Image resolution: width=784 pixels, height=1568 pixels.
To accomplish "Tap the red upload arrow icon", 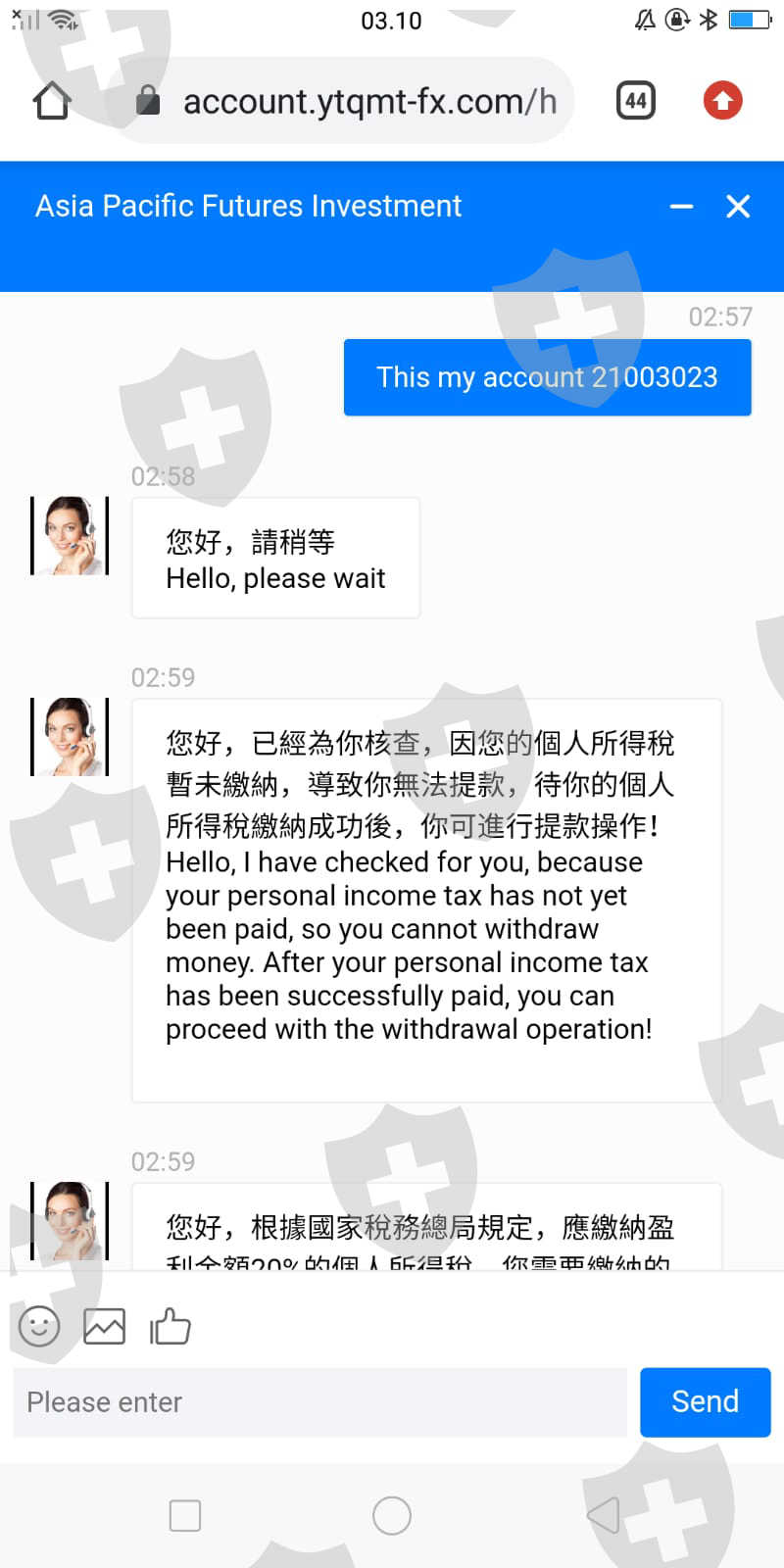I will [723, 100].
